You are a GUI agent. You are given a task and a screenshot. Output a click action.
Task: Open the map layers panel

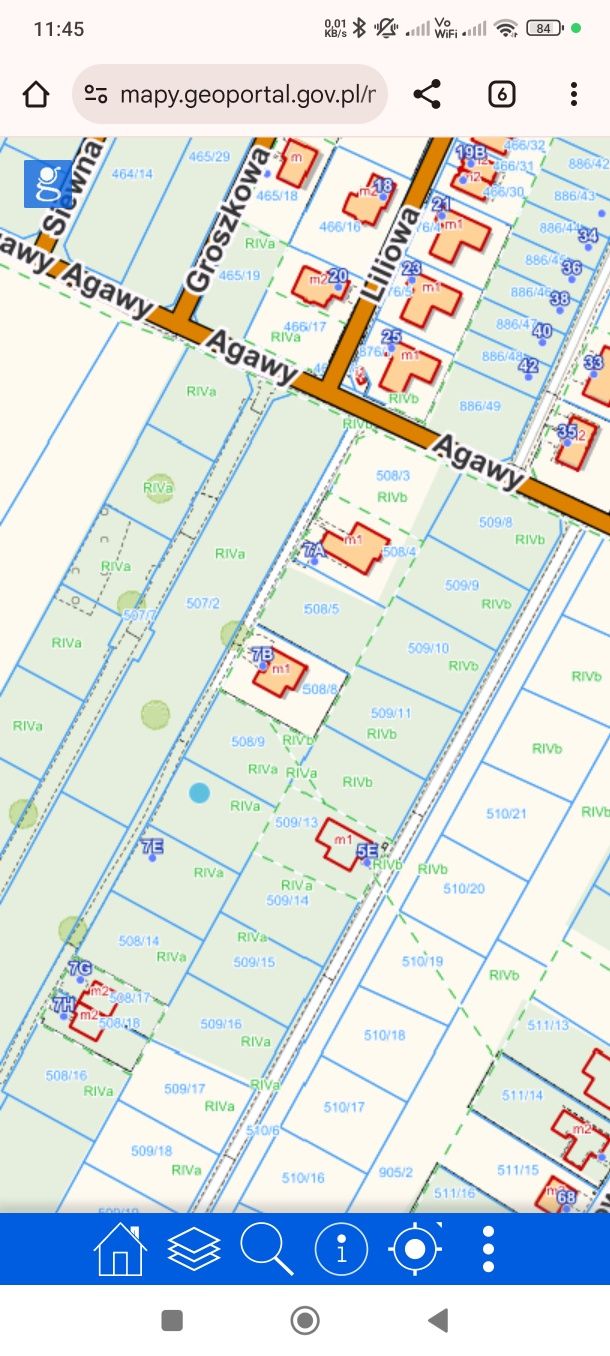[x=193, y=1249]
